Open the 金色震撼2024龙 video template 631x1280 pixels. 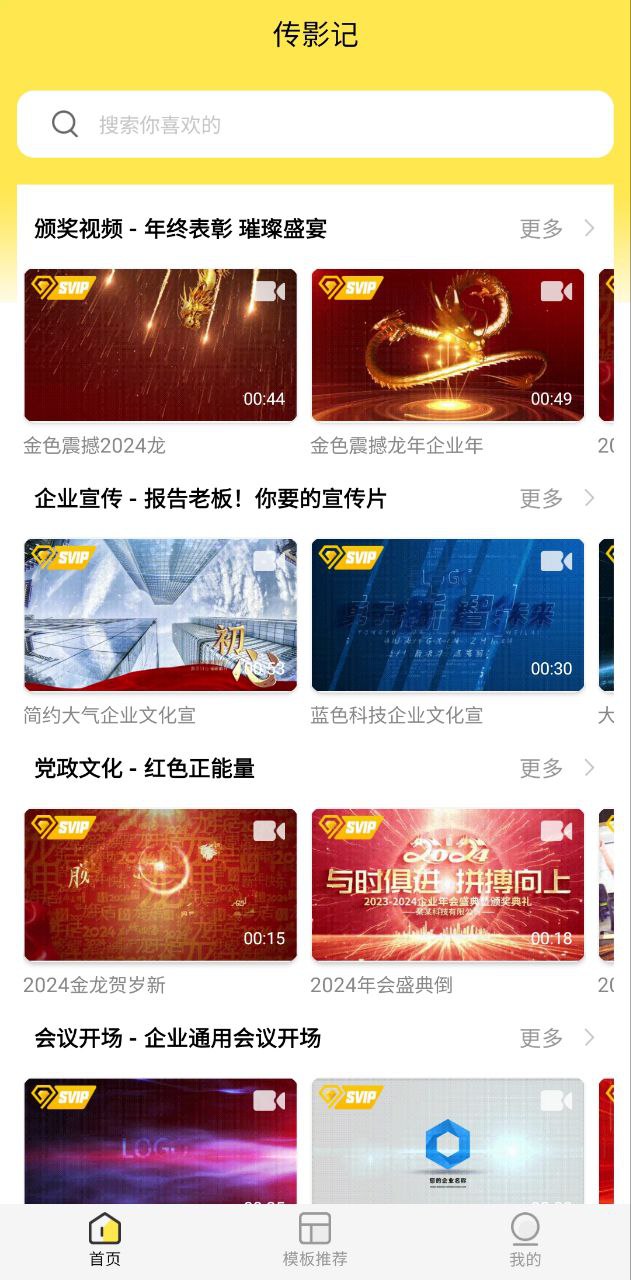(160, 345)
